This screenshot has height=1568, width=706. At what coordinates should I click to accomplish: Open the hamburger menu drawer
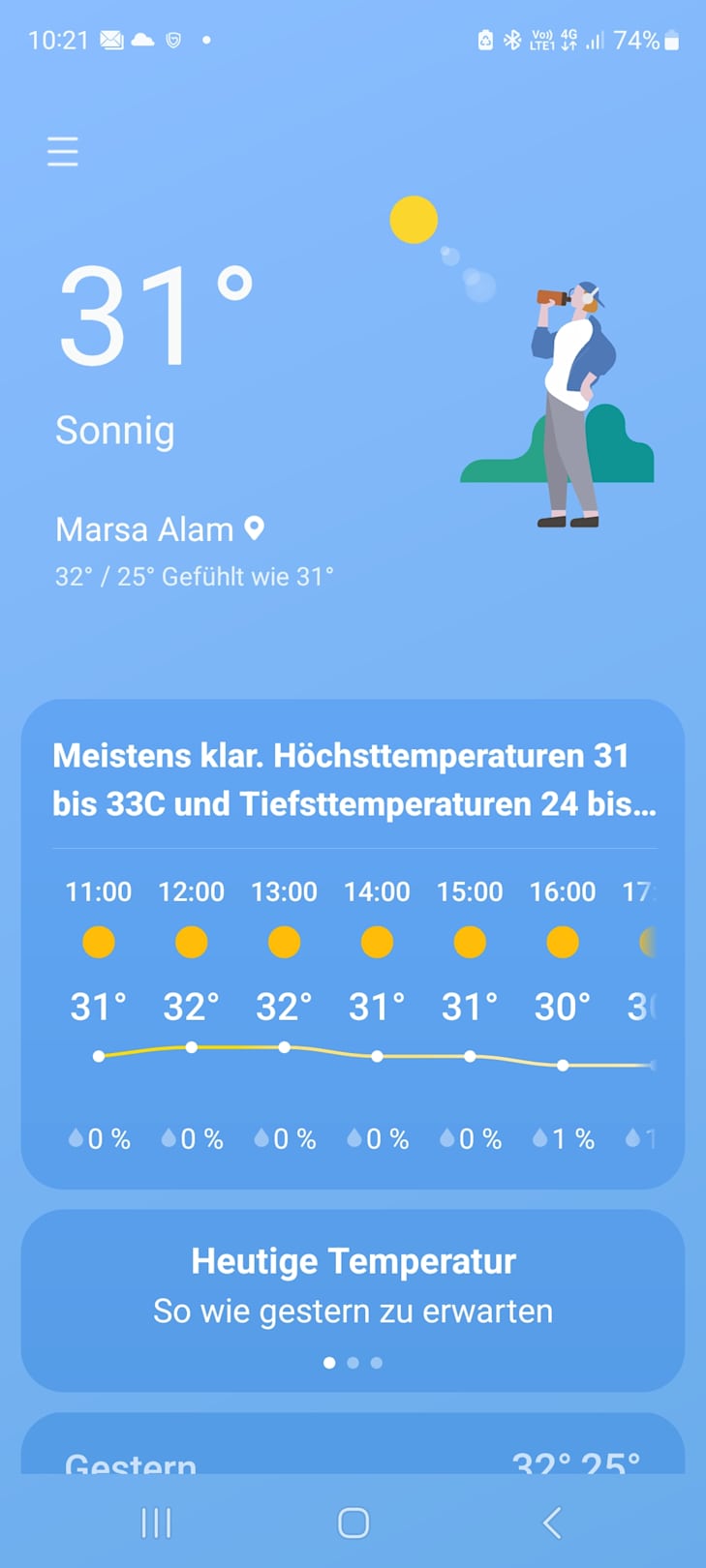coord(63,152)
